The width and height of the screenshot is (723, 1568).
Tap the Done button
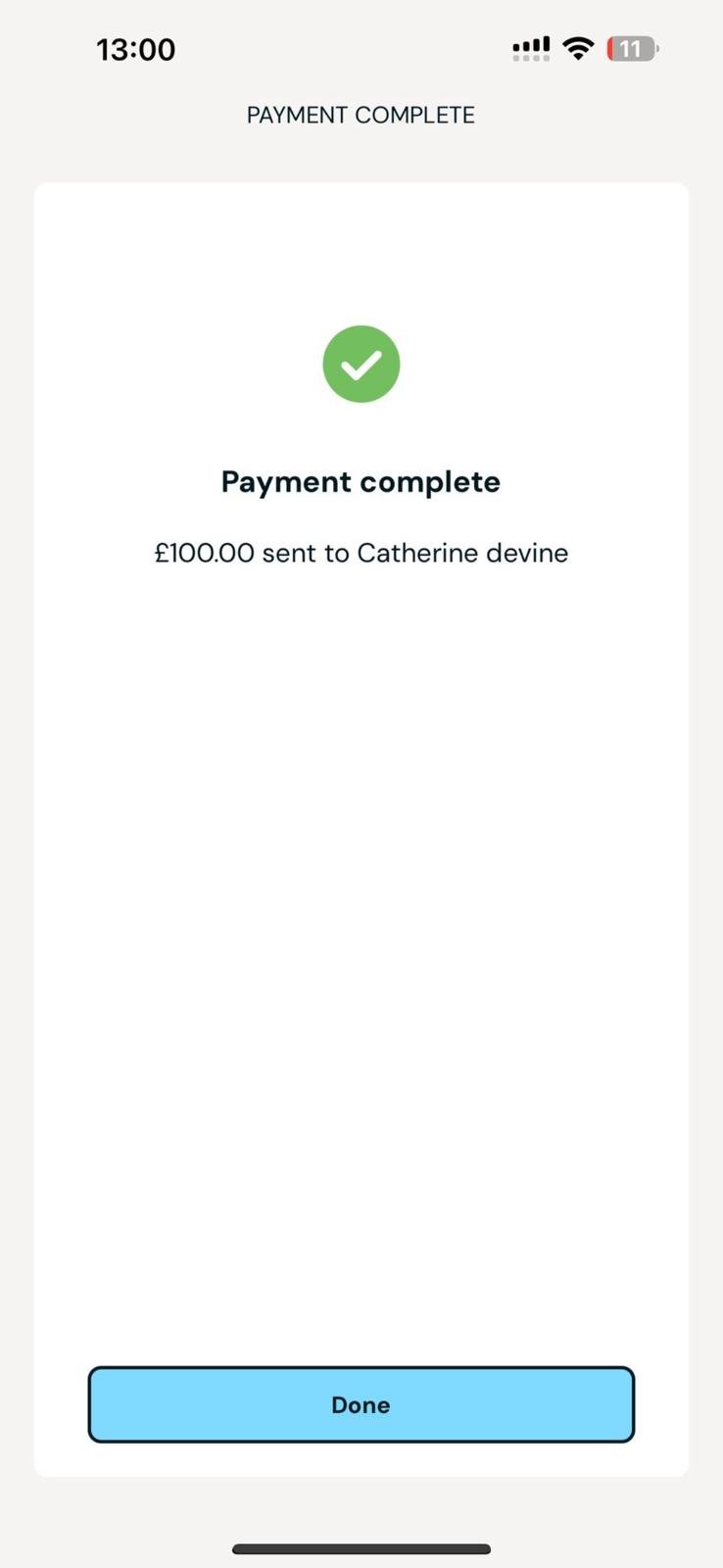click(361, 1404)
